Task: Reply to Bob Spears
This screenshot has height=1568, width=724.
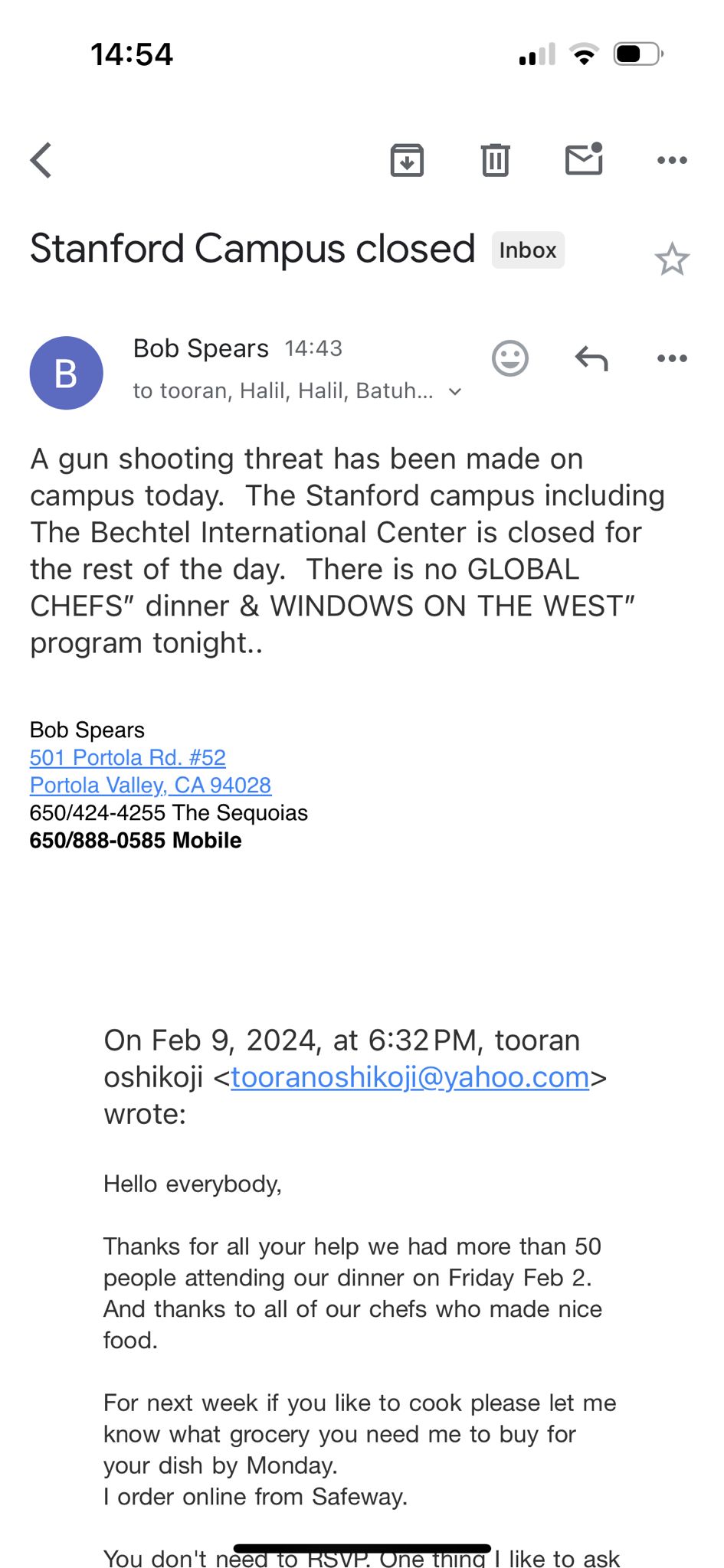Action: click(x=591, y=358)
